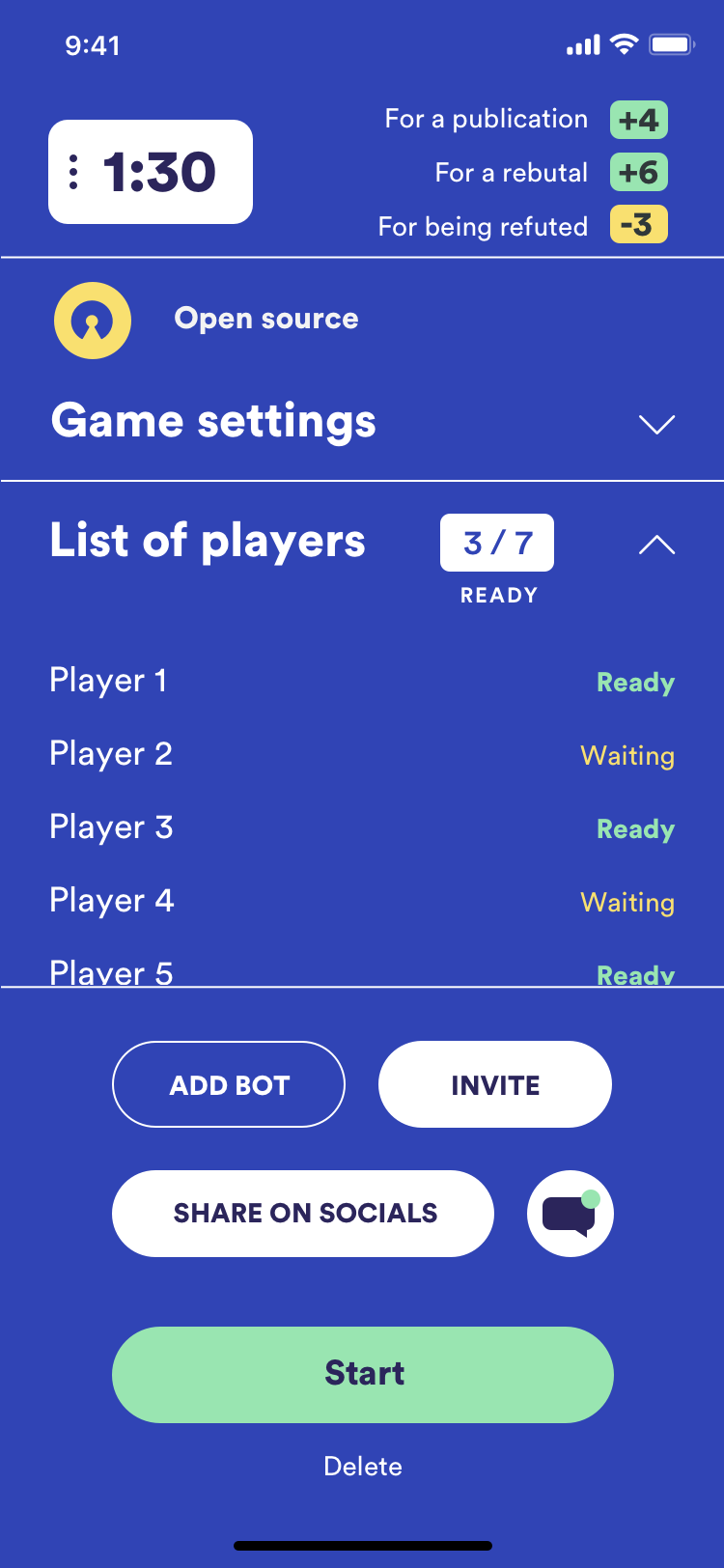The width and height of the screenshot is (724, 1568).
Task: Expand the Game settings section
Action: point(656,424)
